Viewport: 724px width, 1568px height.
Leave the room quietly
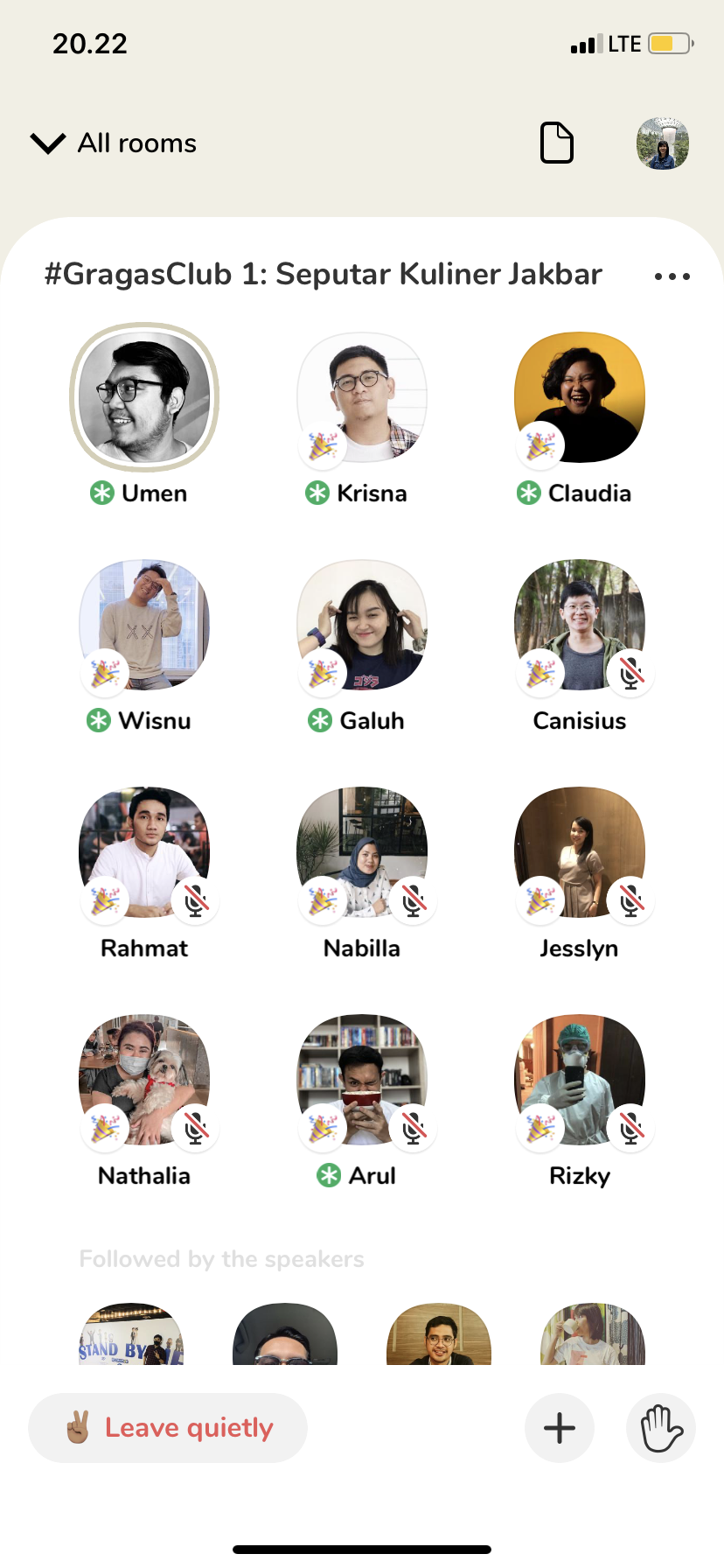[x=168, y=1428]
